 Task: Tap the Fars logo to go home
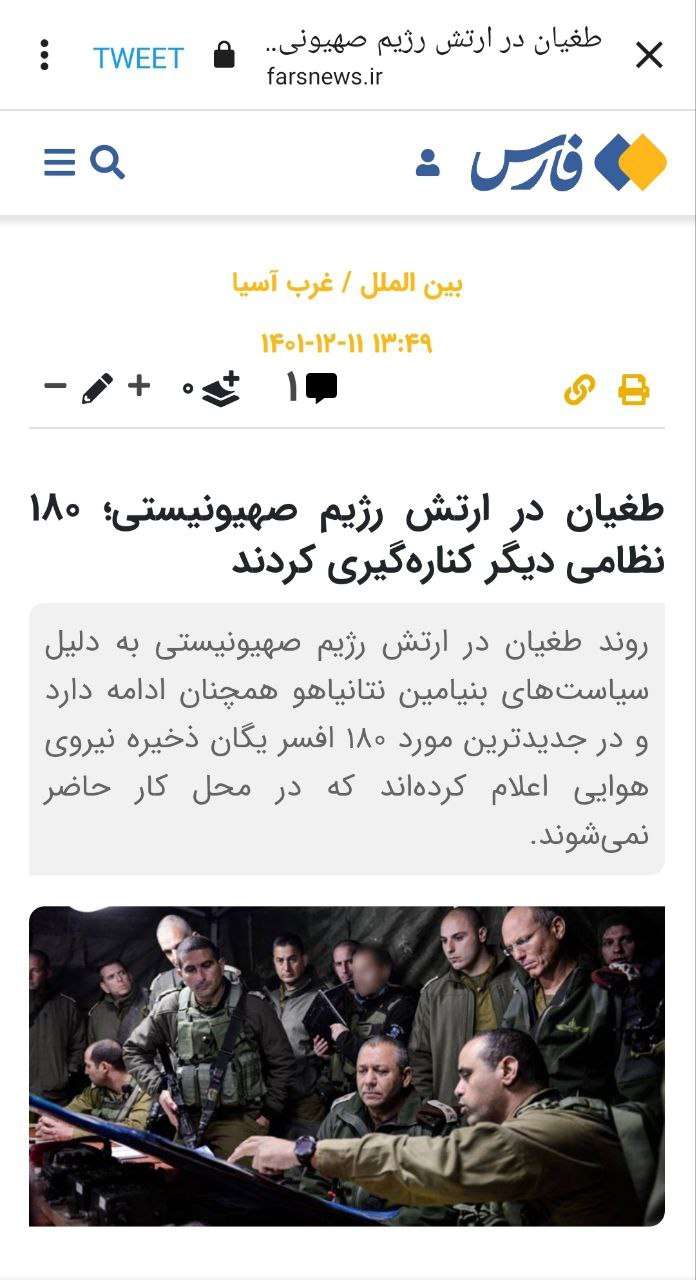[x=569, y=162]
